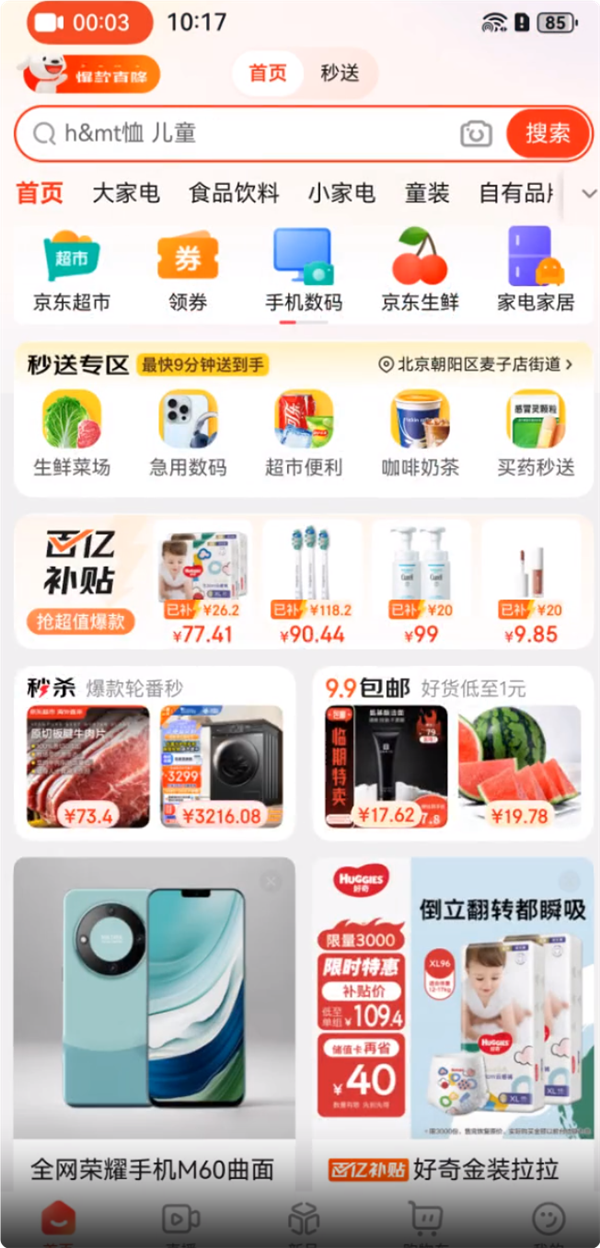Change delivery address 北京朝阳区麦子店街道
Screen dimensions: 600x1248
click(x=476, y=365)
